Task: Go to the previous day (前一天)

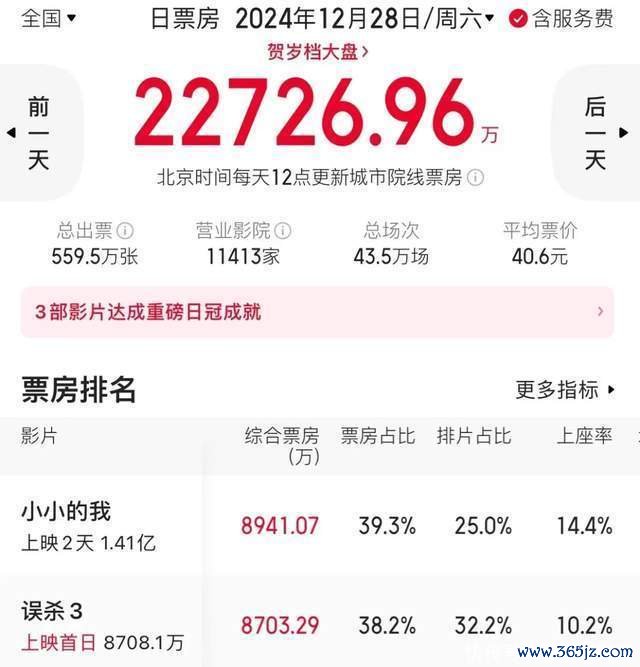Action: (38, 132)
